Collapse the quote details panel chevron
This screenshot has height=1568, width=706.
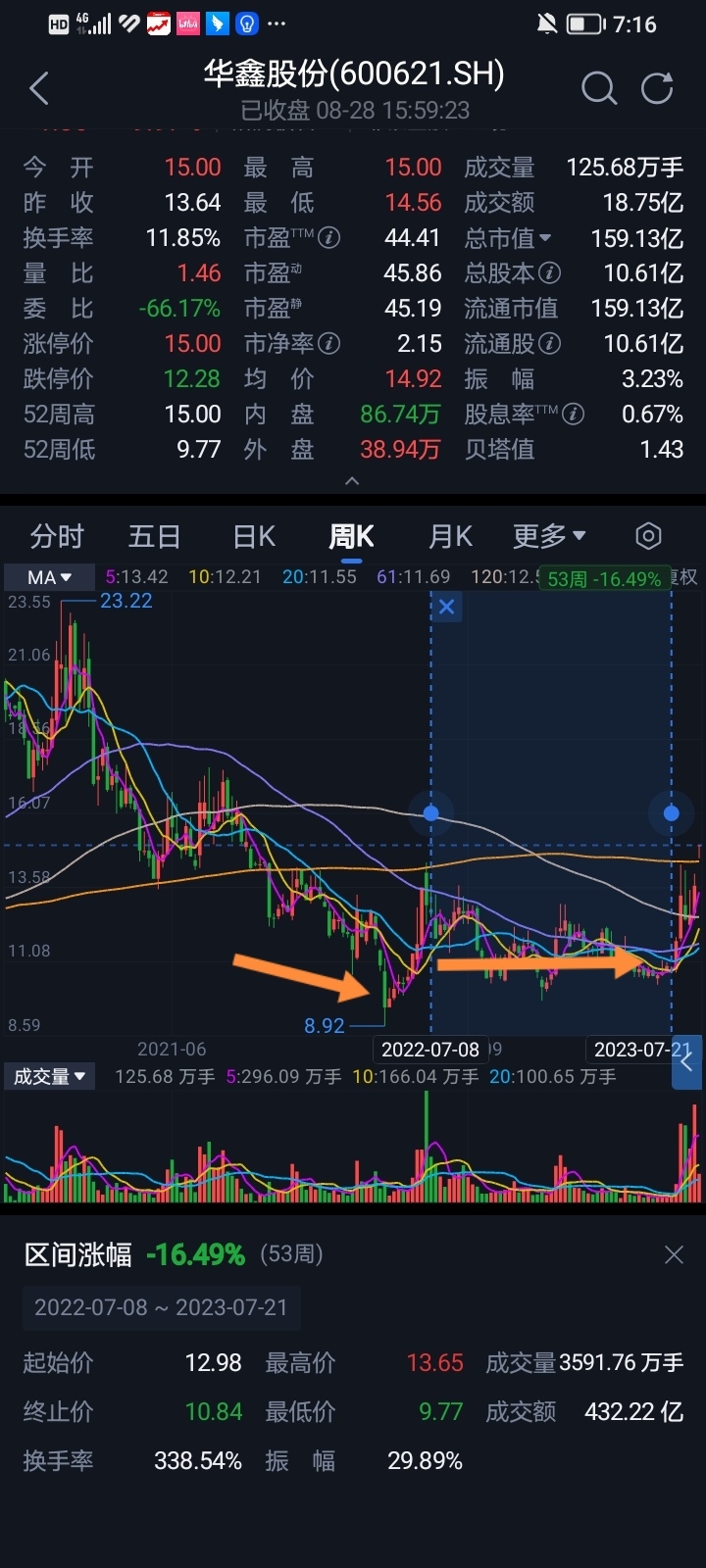(x=353, y=481)
